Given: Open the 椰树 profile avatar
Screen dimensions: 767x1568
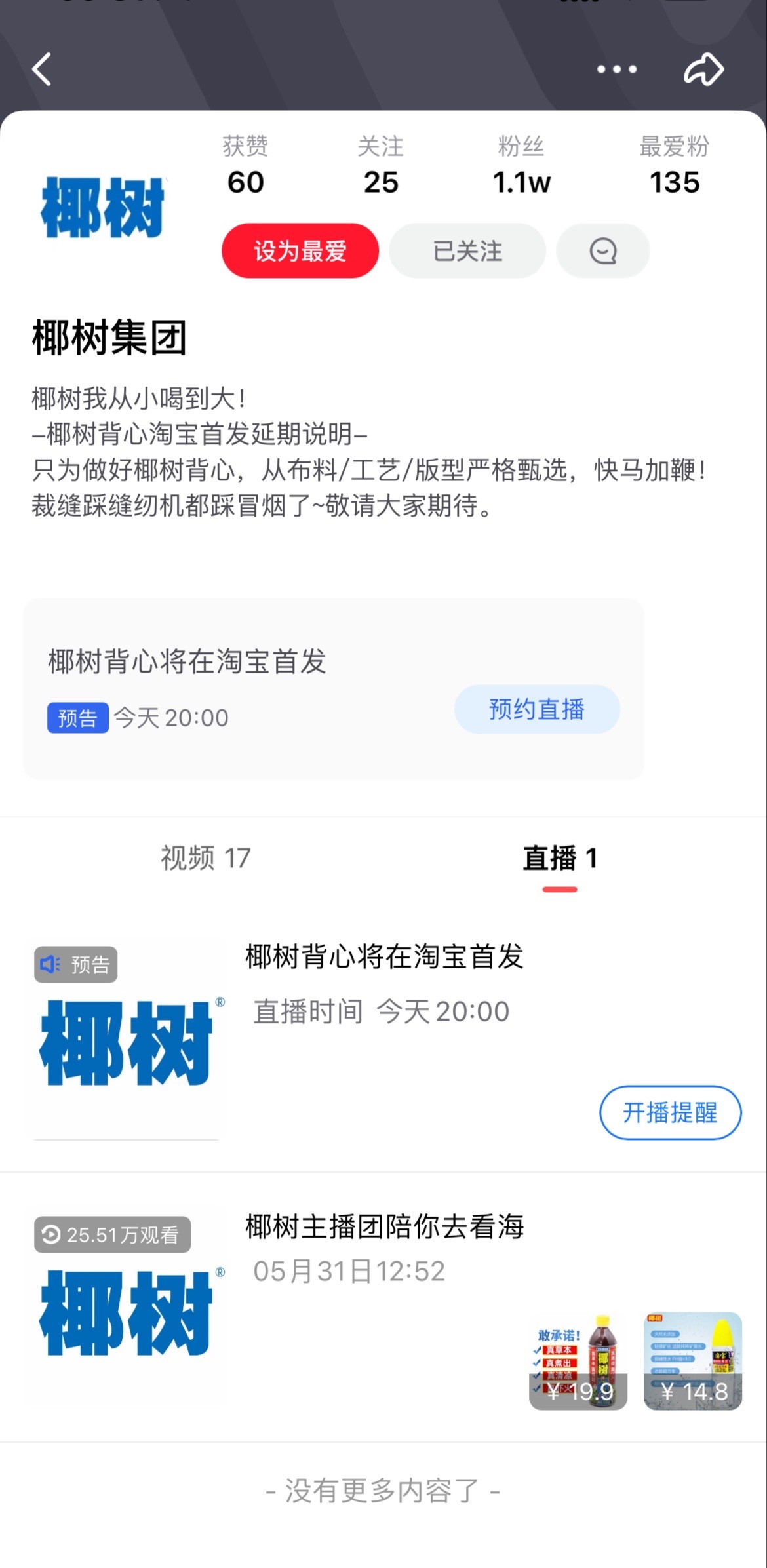Looking at the screenshot, I should tap(103, 208).
